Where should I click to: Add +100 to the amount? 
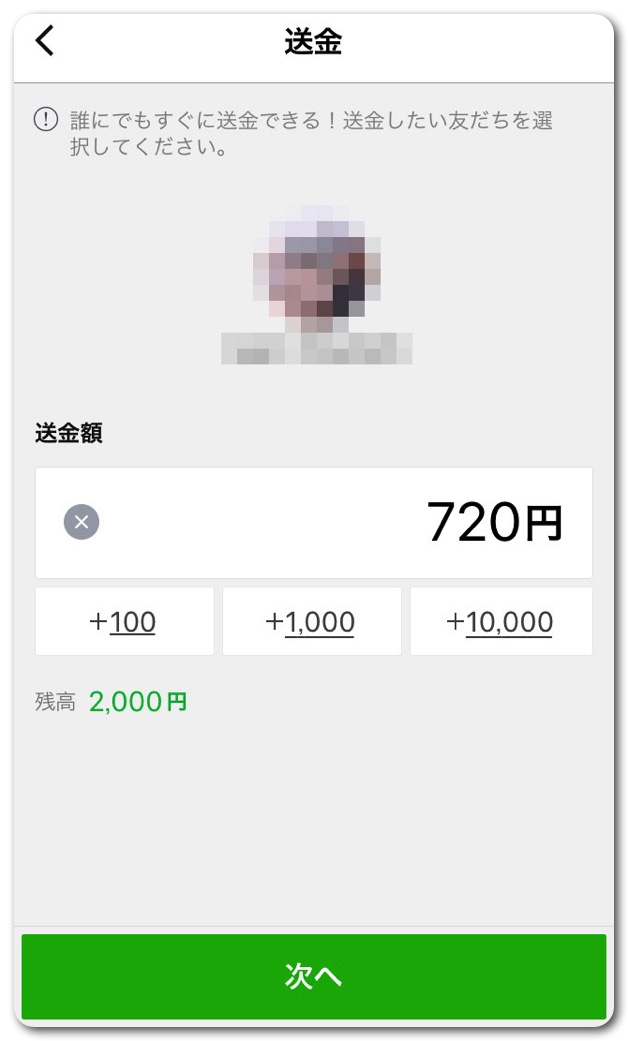point(124,622)
